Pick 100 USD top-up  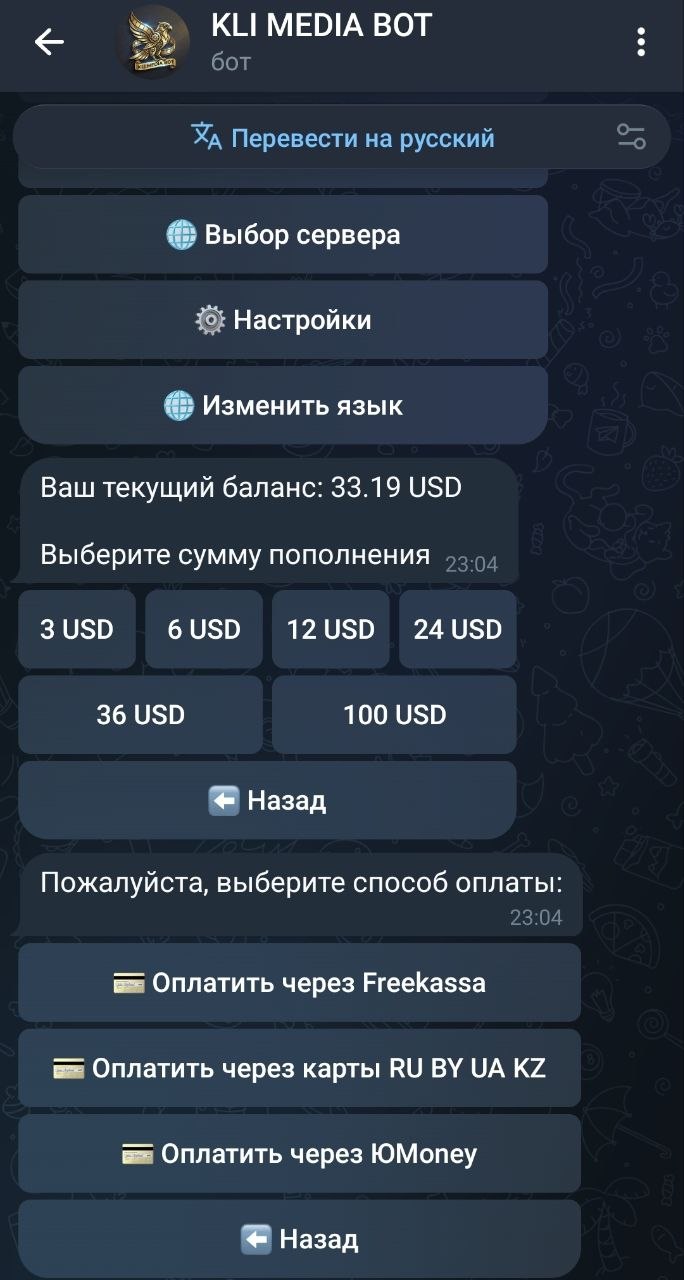click(394, 715)
